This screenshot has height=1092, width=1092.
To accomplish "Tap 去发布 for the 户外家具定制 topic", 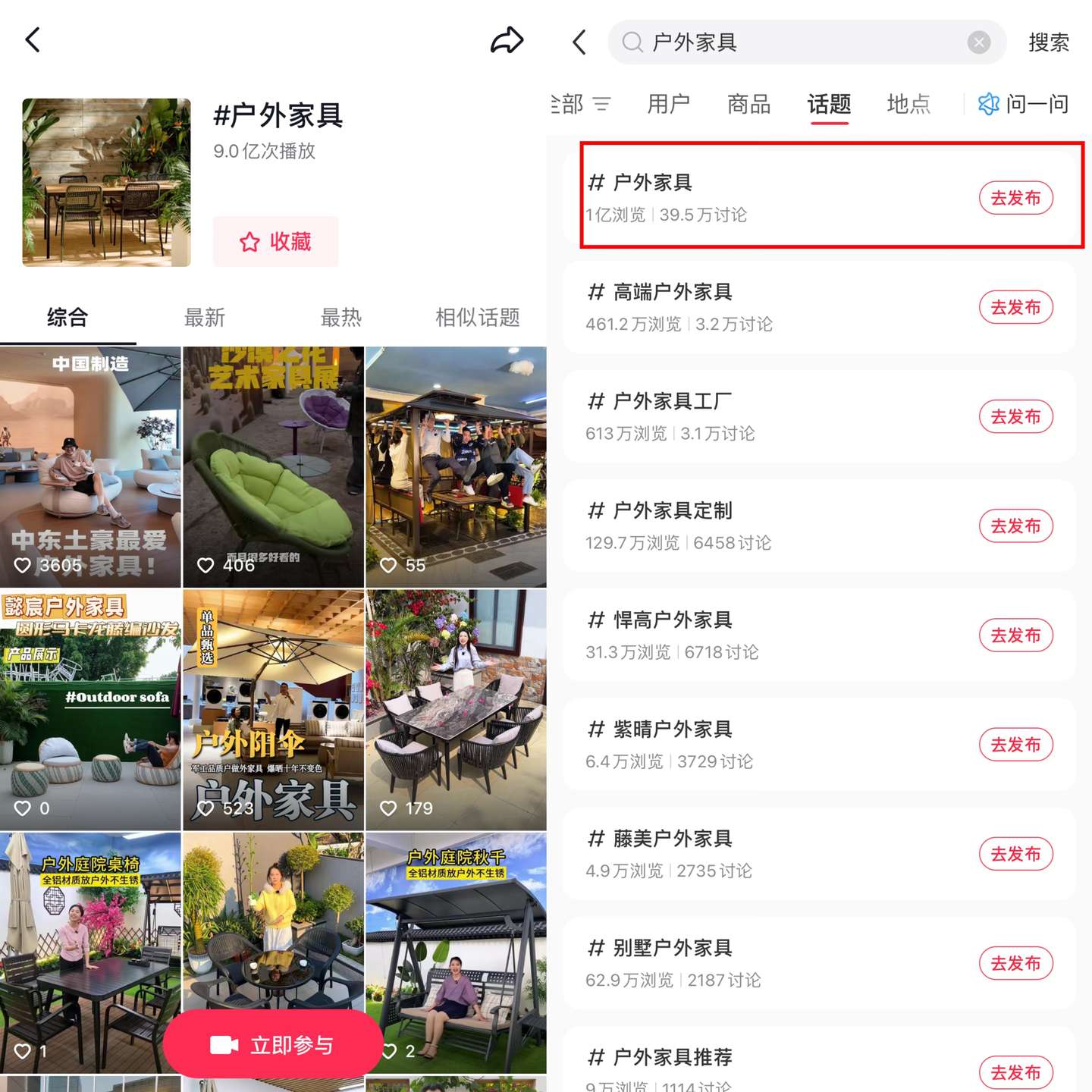I will (1015, 526).
